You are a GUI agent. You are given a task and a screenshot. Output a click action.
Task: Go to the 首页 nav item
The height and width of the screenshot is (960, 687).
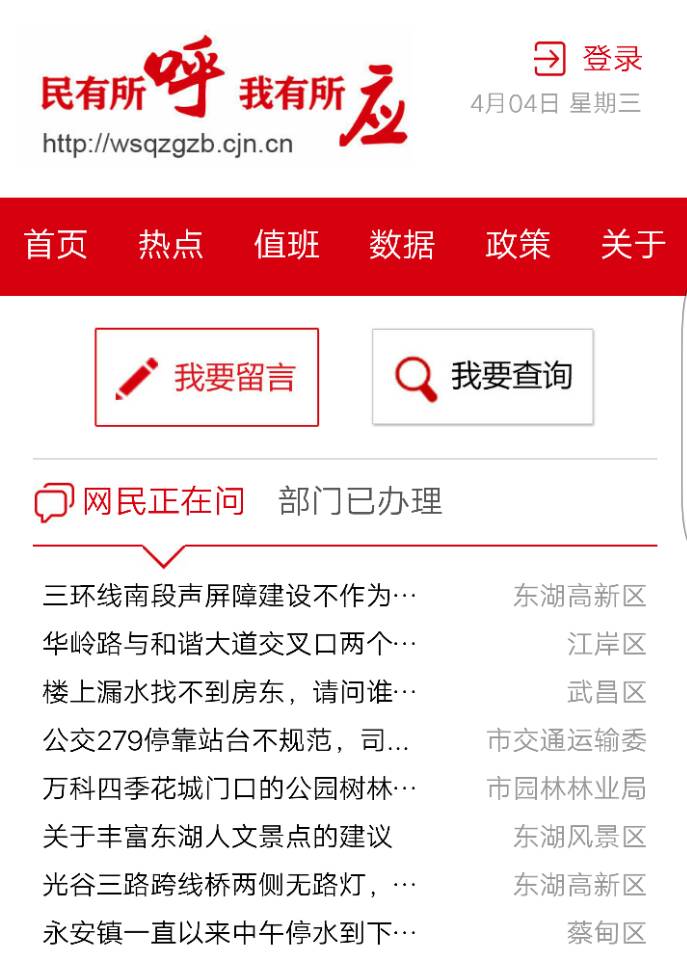coord(56,244)
